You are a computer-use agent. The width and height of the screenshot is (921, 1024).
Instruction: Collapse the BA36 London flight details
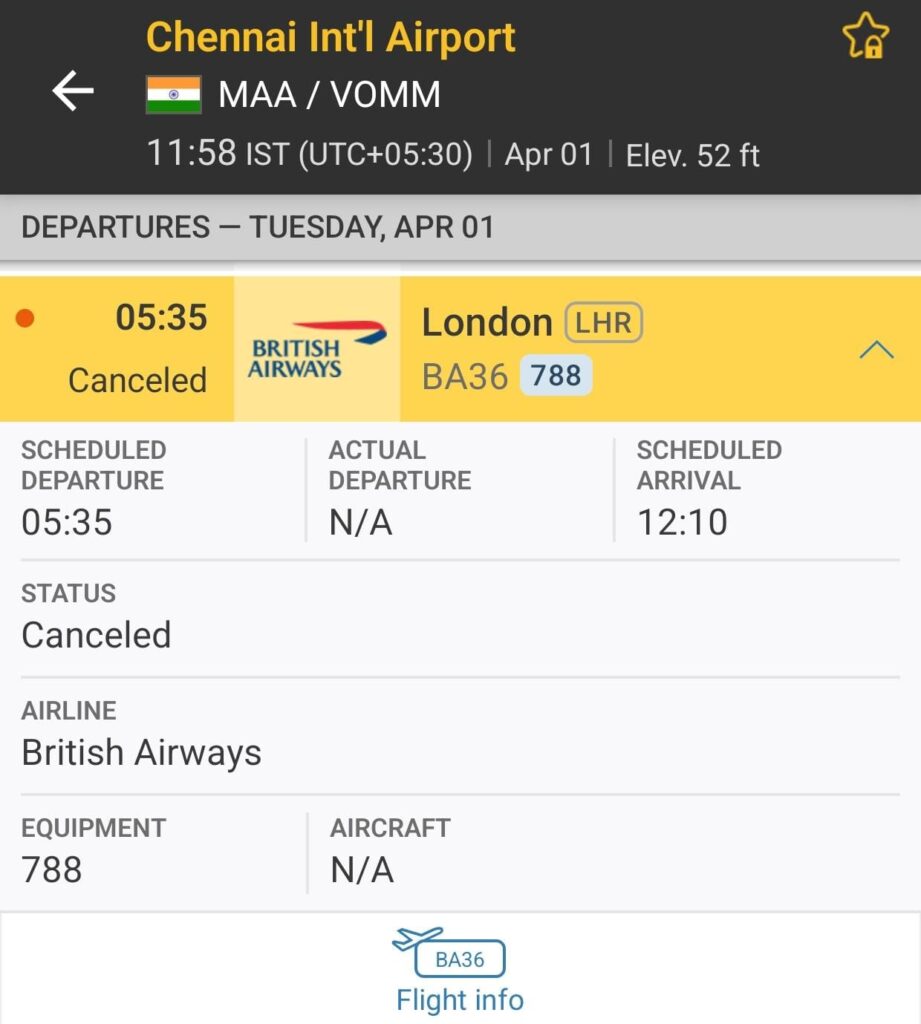pyautogui.click(x=876, y=349)
